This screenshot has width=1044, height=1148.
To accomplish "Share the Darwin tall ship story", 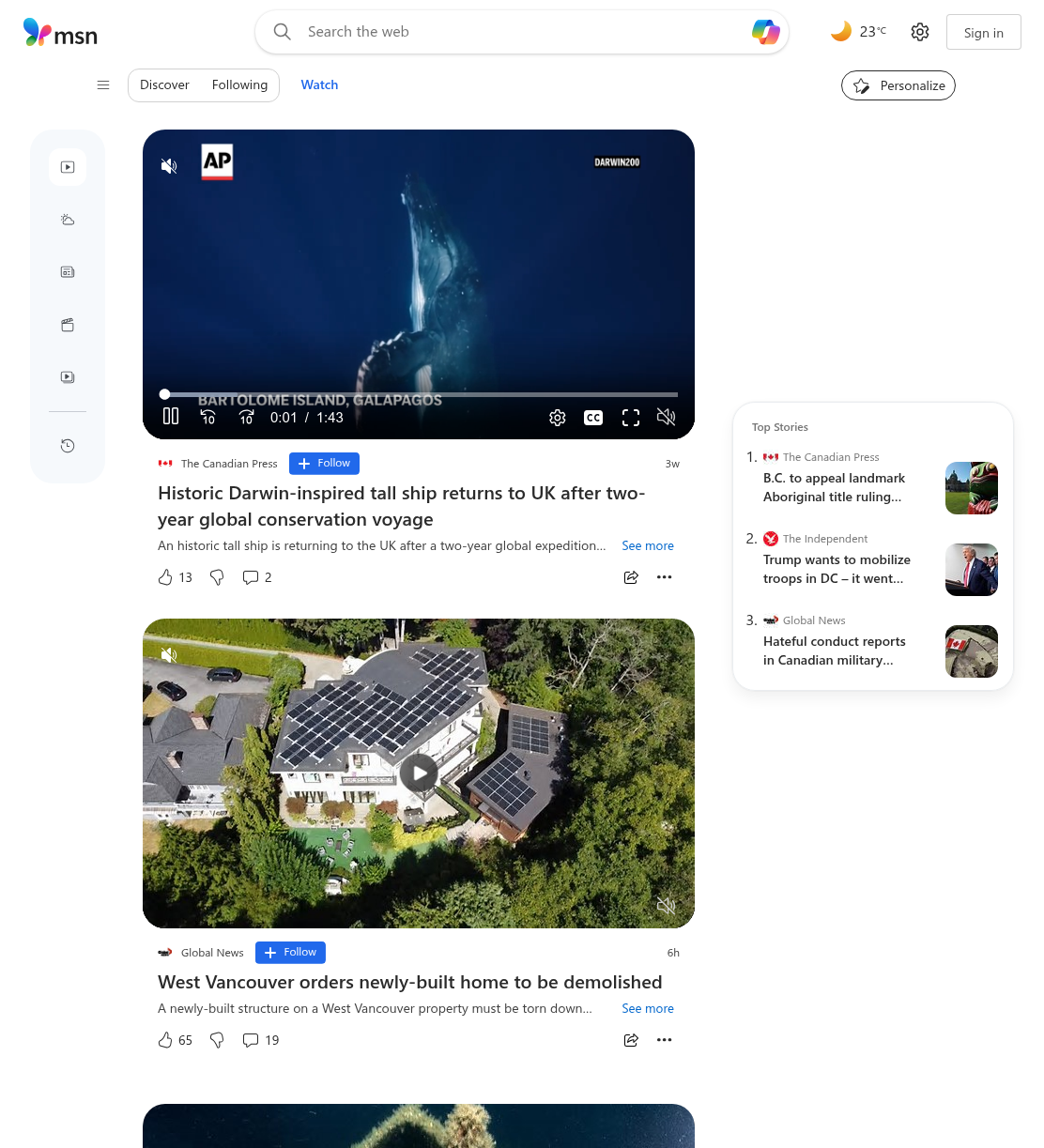I will (x=631, y=577).
